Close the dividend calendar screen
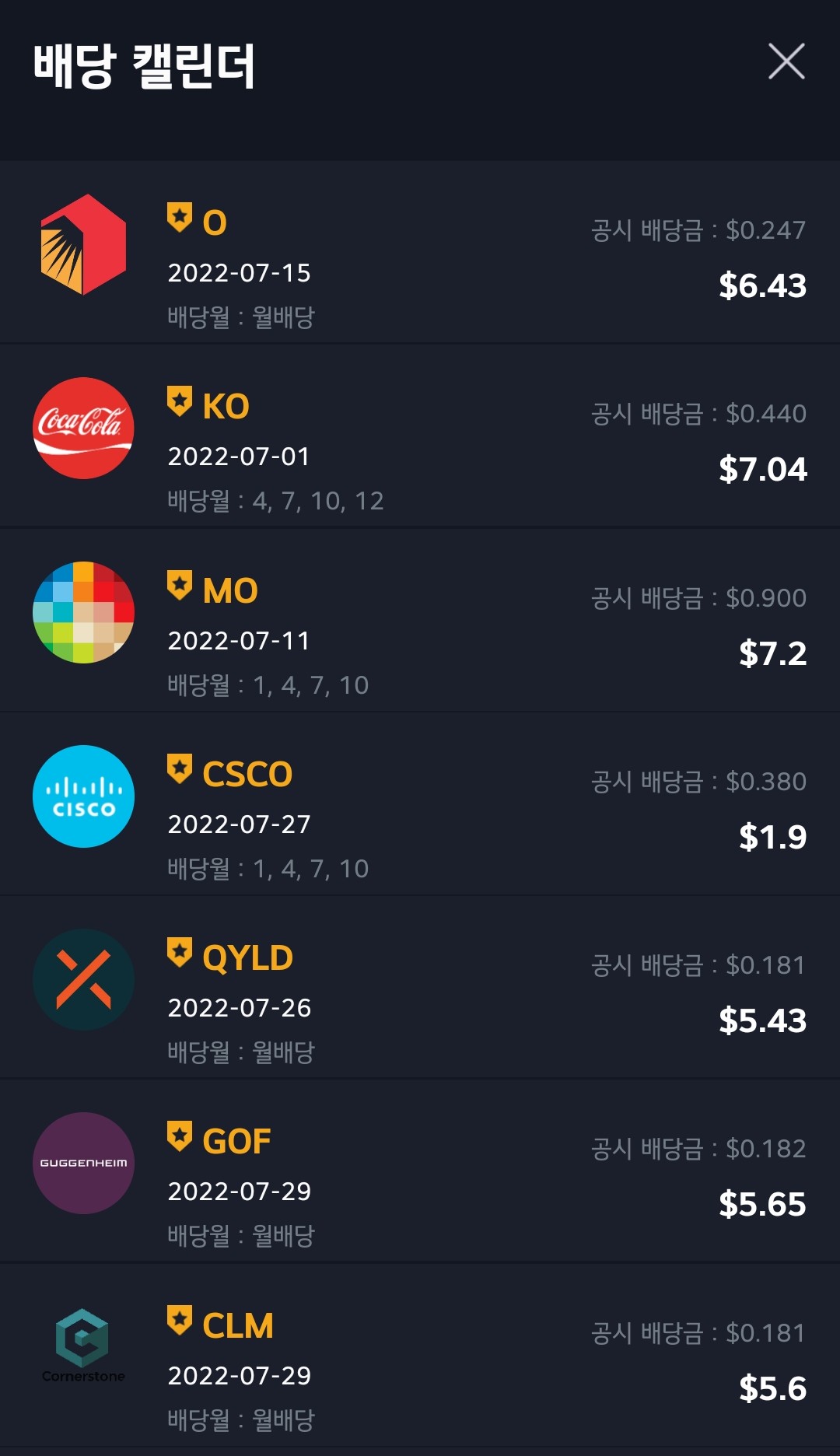 [x=786, y=61]
